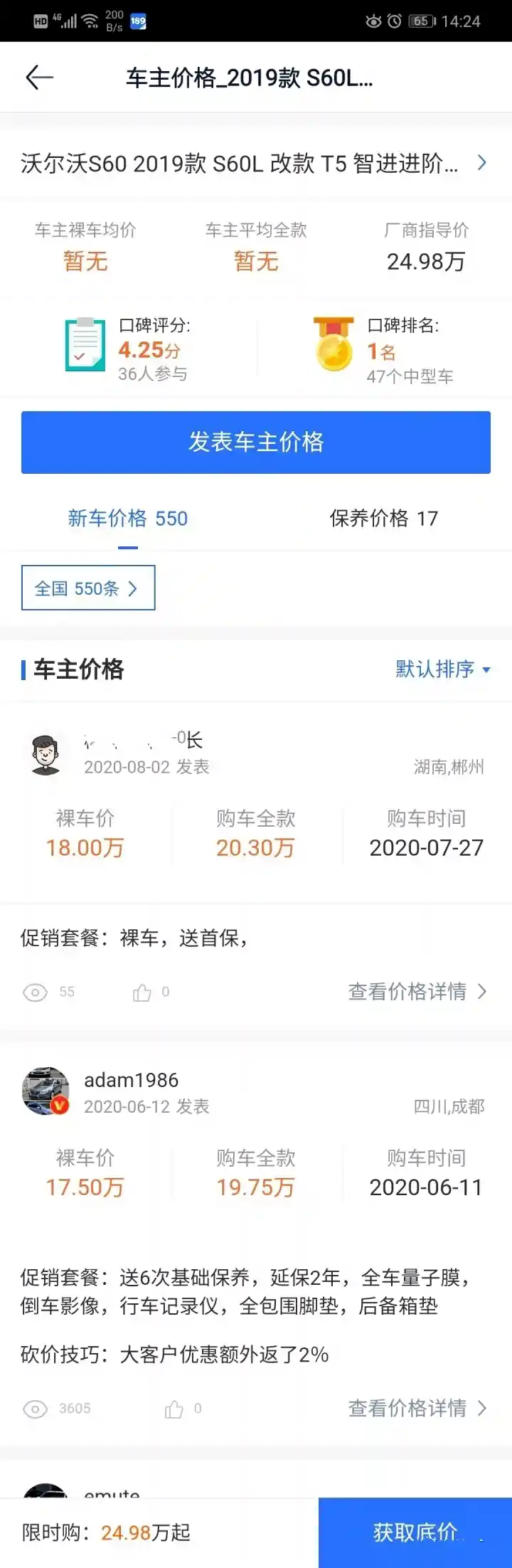512x1568 pixels.
Task: Tap the 发表车主价格 button
Action: (x=256, y=442)
